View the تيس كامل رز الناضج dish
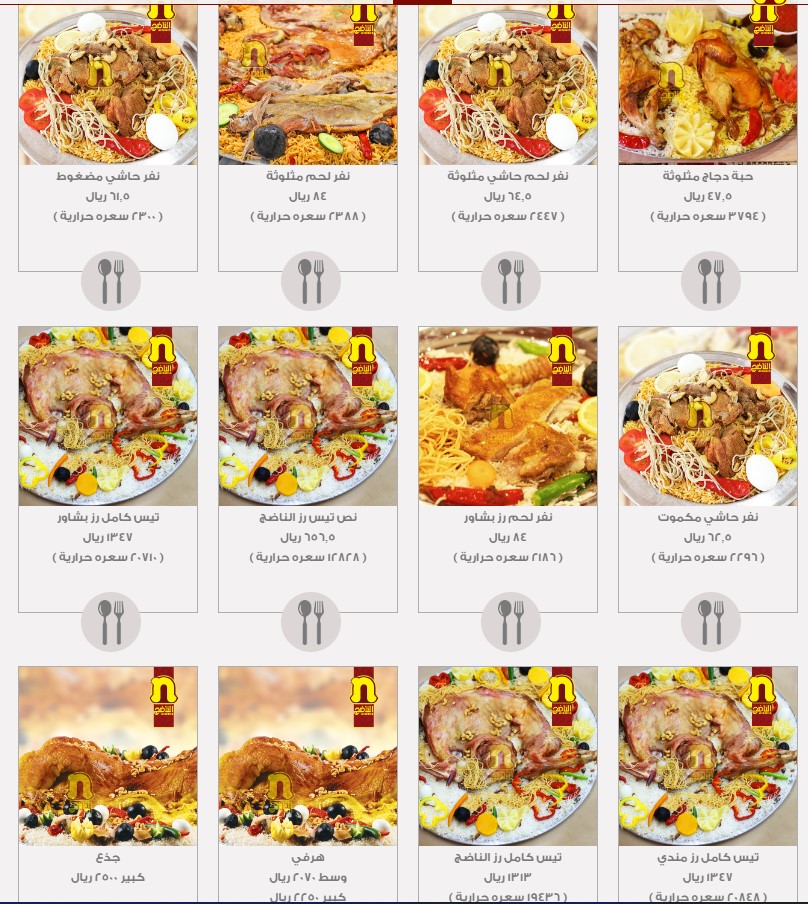The height and width of the screenshot is (904, 808). click(x=508, y=755)
